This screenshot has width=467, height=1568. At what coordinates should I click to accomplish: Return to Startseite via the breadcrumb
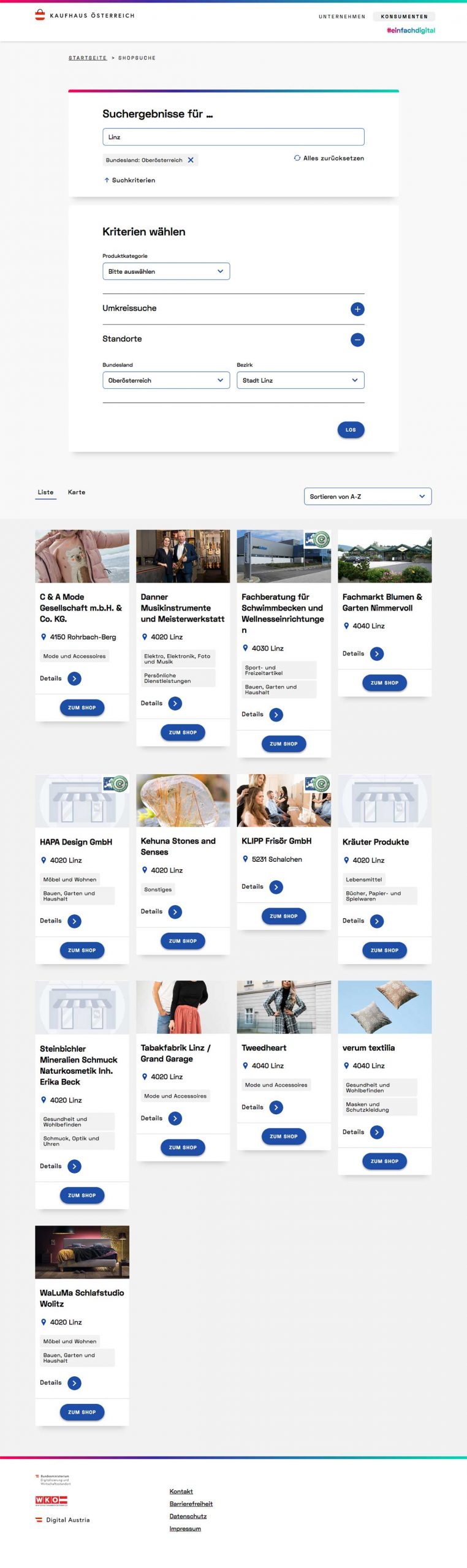click(x=88, y=58)
